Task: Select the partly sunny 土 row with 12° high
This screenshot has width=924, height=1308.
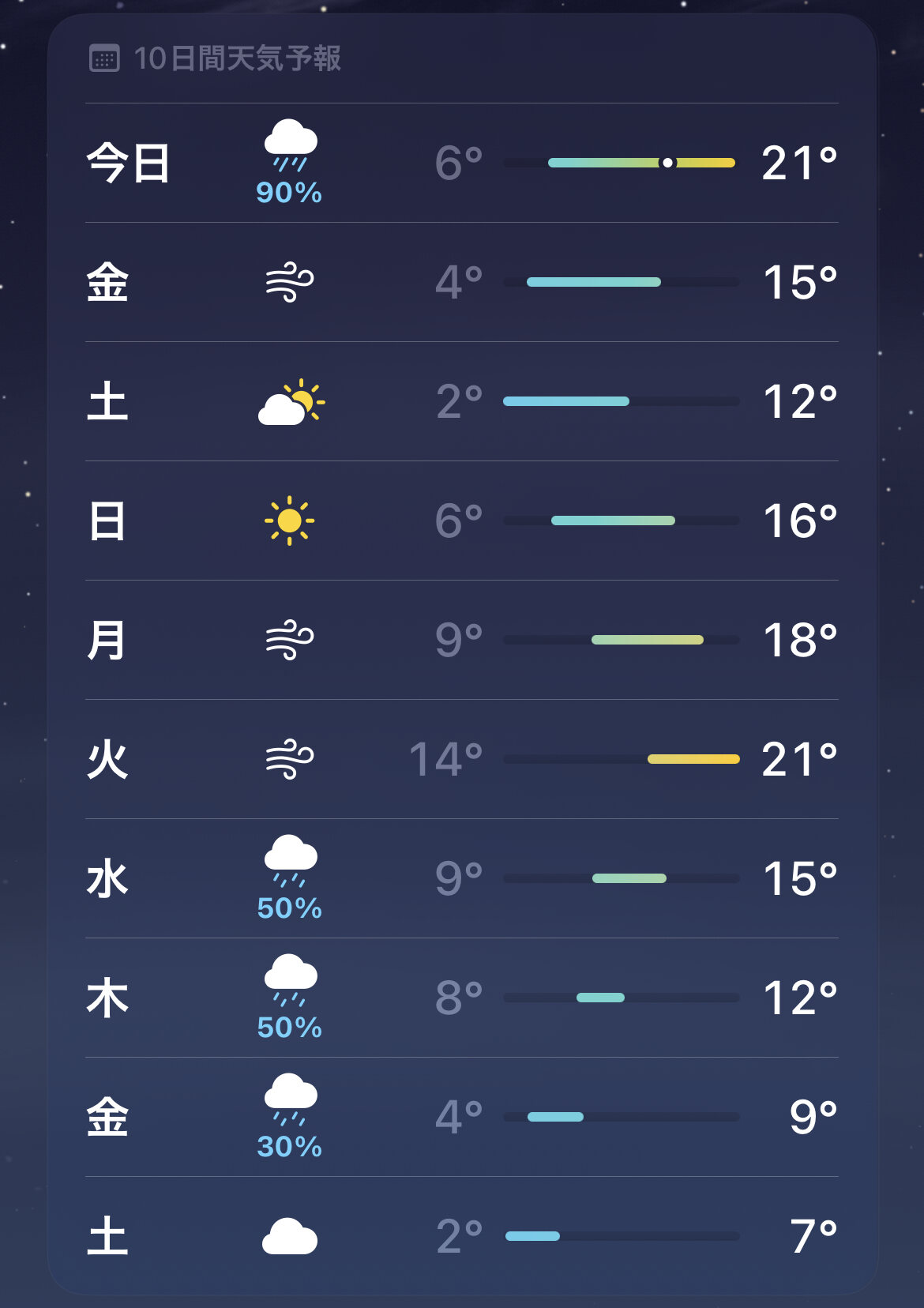Action: [461, 402]
